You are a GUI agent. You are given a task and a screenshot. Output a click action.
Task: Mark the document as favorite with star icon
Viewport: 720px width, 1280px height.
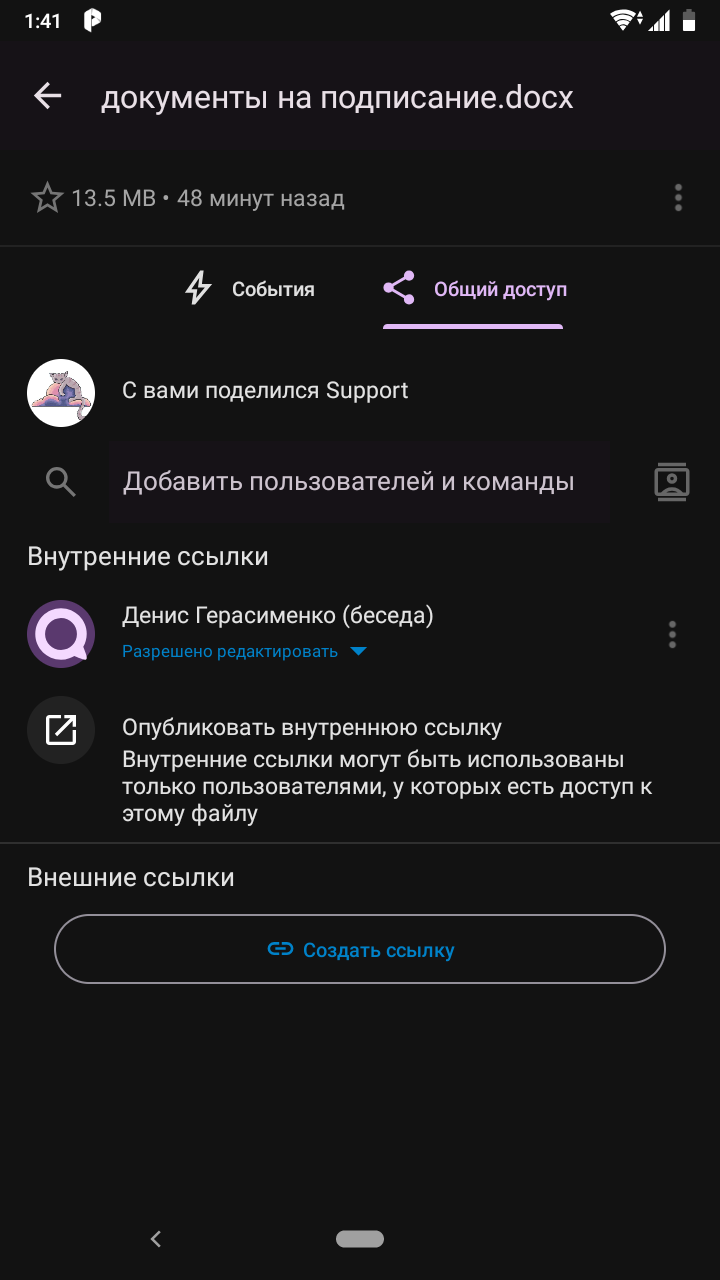coord(47,197)
